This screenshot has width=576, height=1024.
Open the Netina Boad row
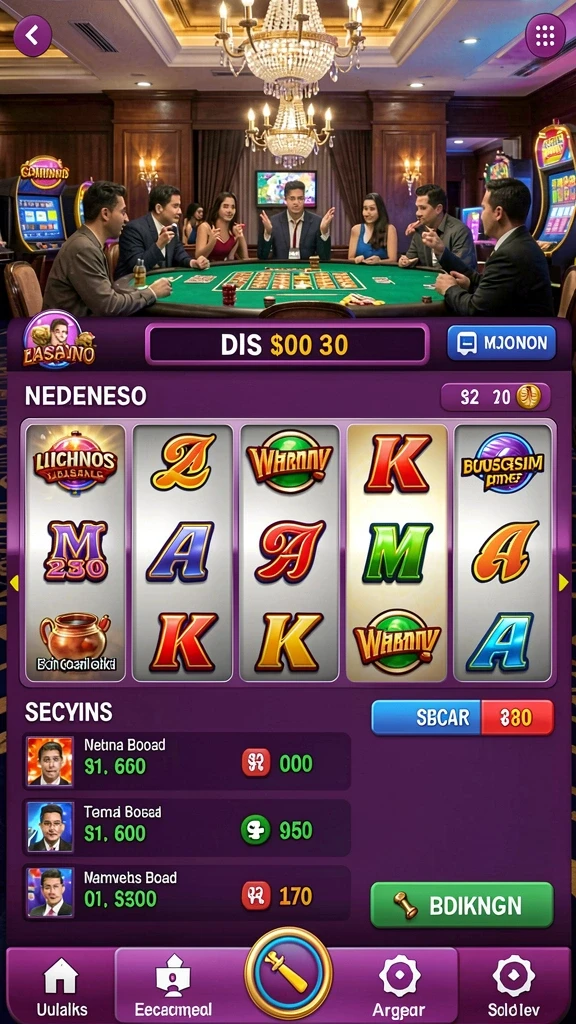click(187, 761)
